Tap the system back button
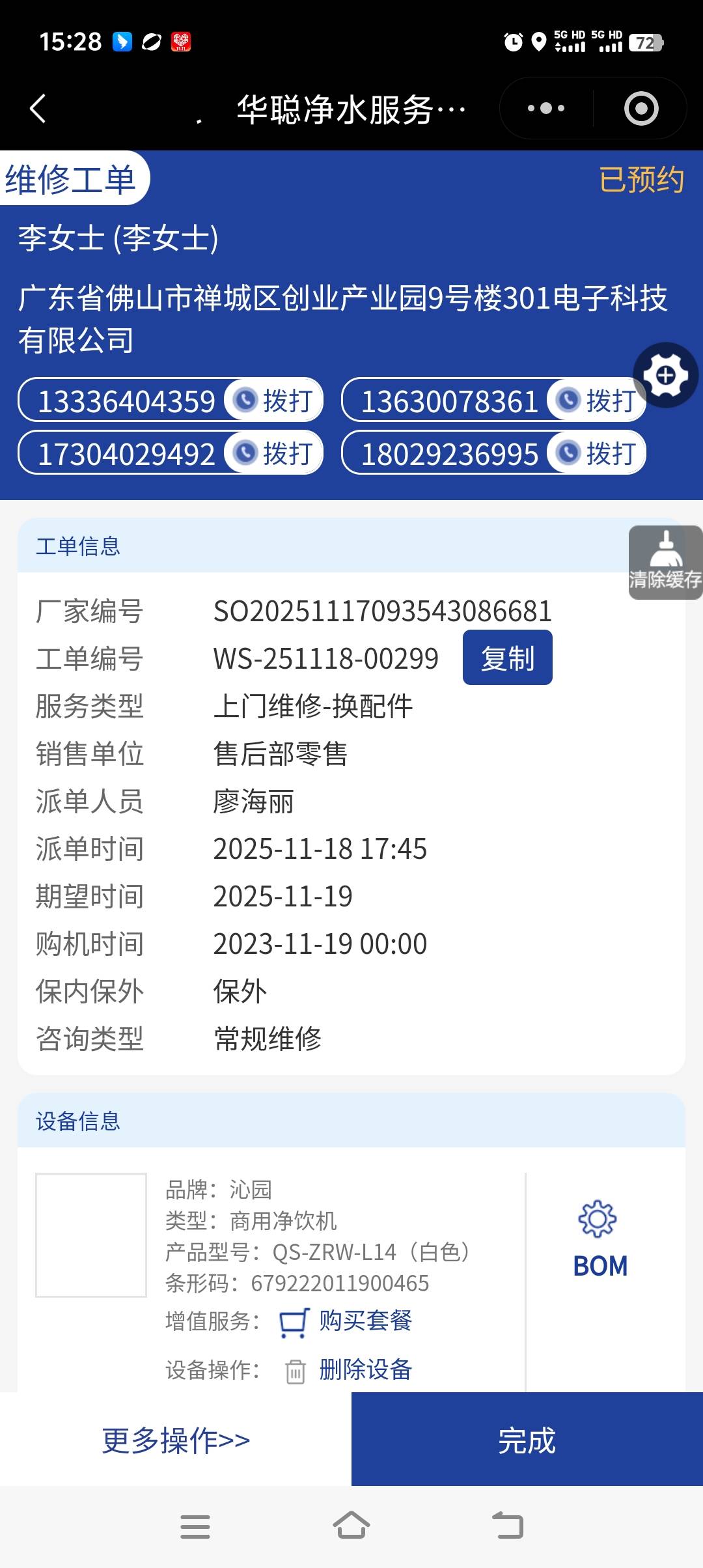This screenshot has height=1568, width=703. point(508,1526)
